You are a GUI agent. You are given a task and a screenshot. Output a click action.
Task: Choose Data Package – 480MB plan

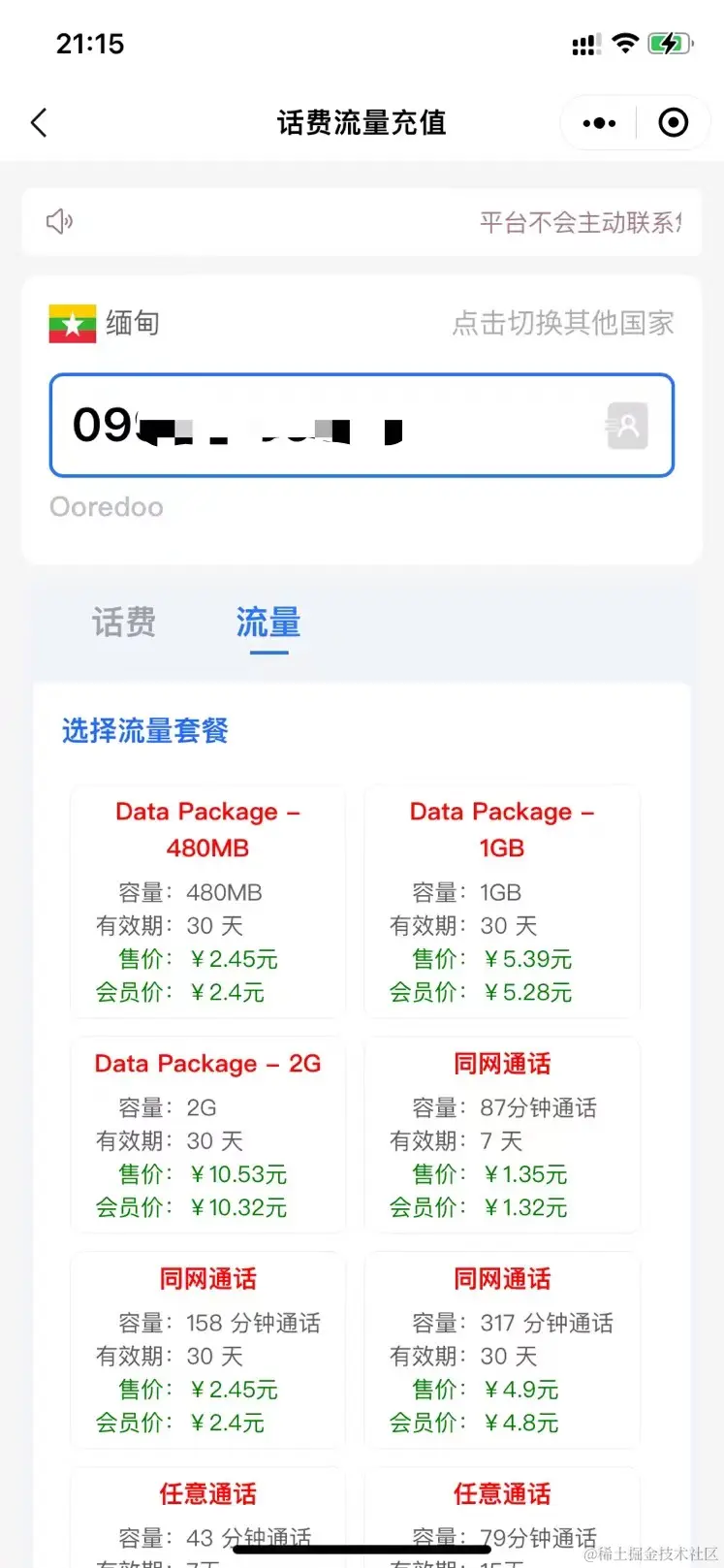tap(207, 902)
